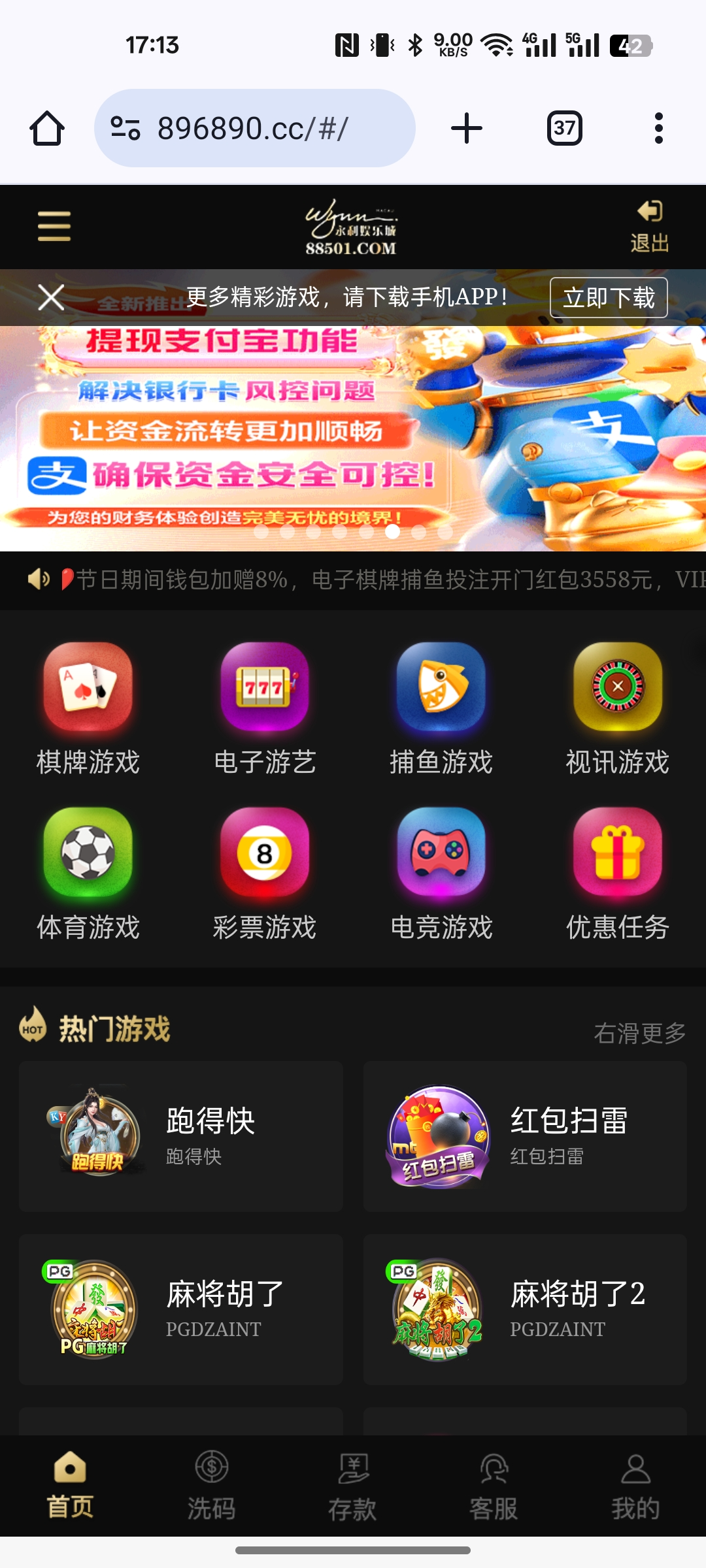Open the 优惠任务 section
Screen dimensions: 706x1568
618,874
